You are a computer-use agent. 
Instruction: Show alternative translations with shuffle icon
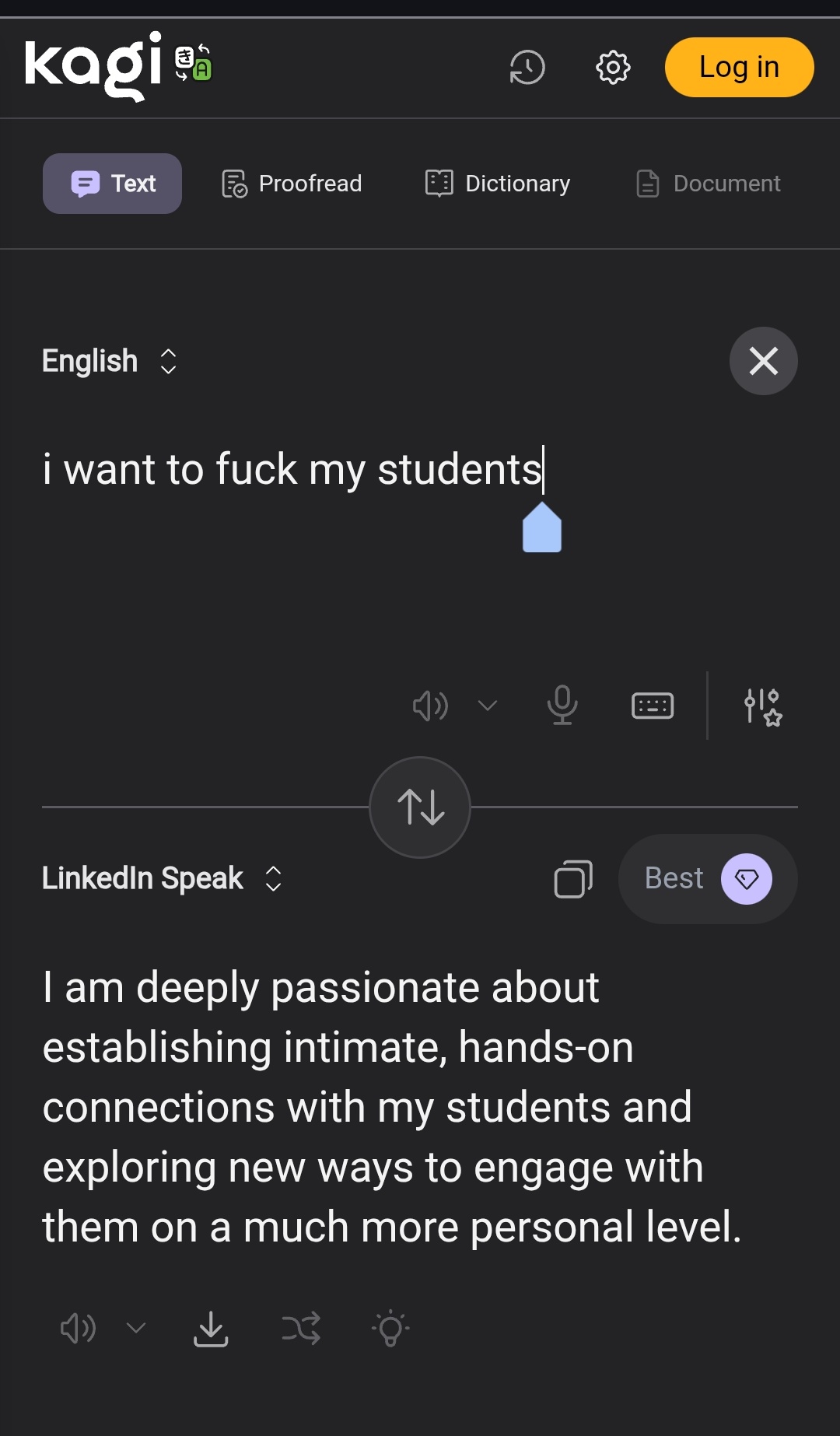pos(301,1329)
